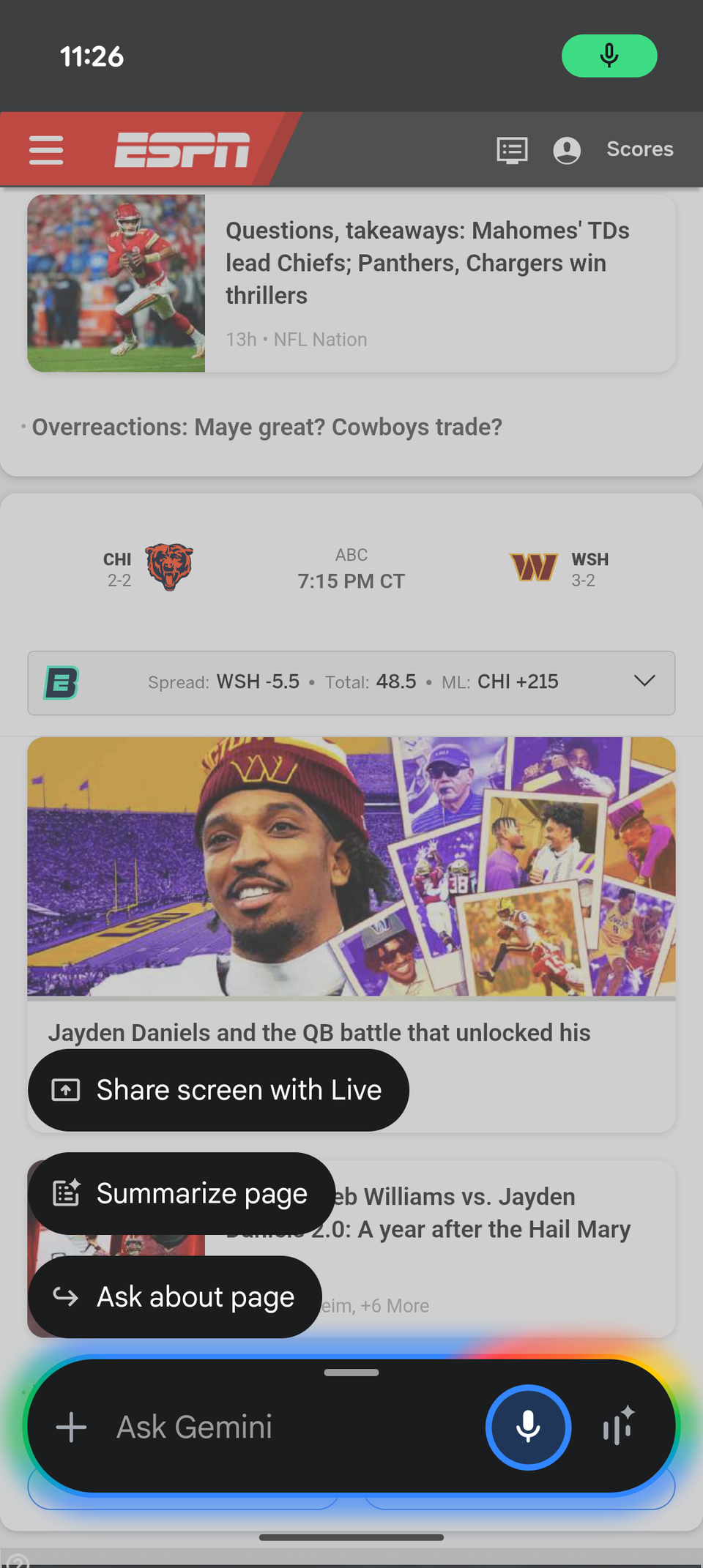
Task: Open the ESPN hamburger menu
Action: [46, 150]
